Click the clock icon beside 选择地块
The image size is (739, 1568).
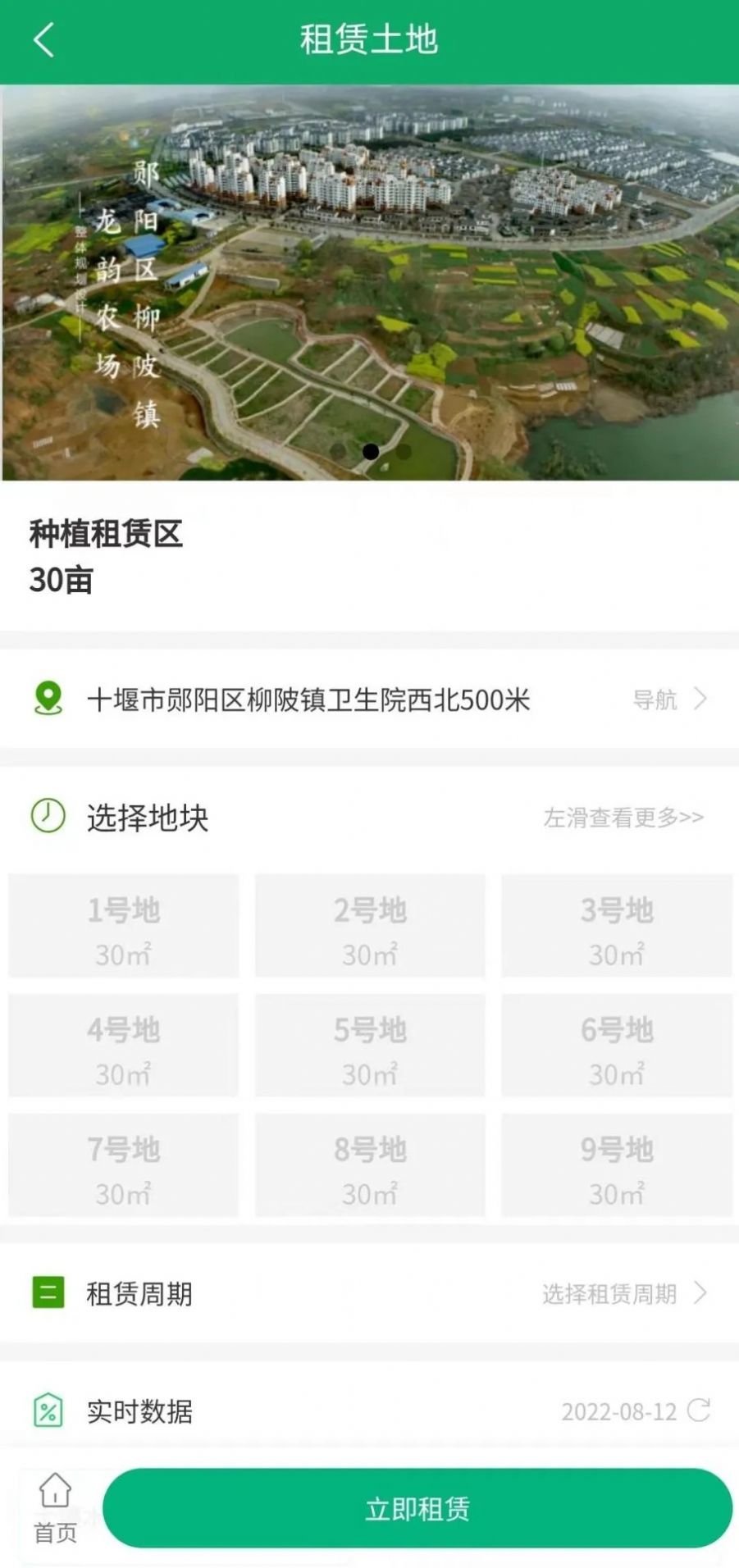[47, 817]
